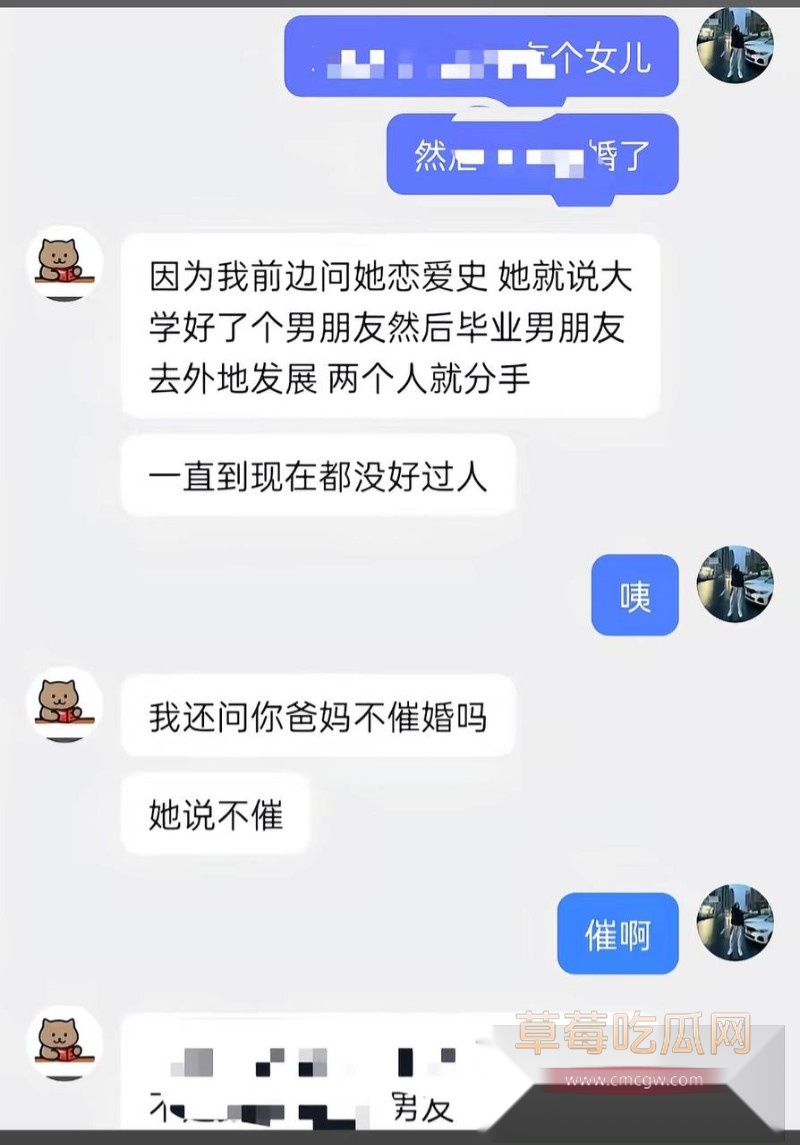Click the '催啊' blue chat bubble
Screen dimensions: 800x1145
tap(617, 933)
